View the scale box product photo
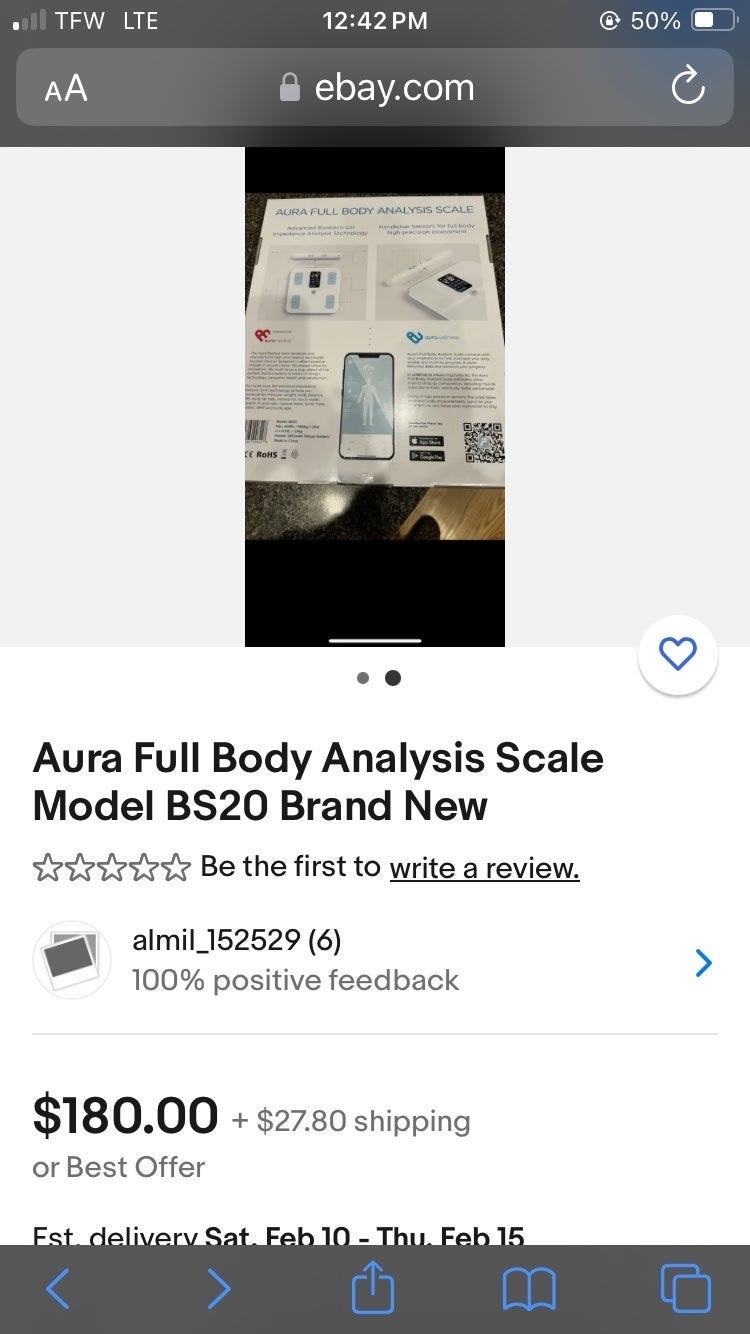750x1334 pixels. coord(375,397)
